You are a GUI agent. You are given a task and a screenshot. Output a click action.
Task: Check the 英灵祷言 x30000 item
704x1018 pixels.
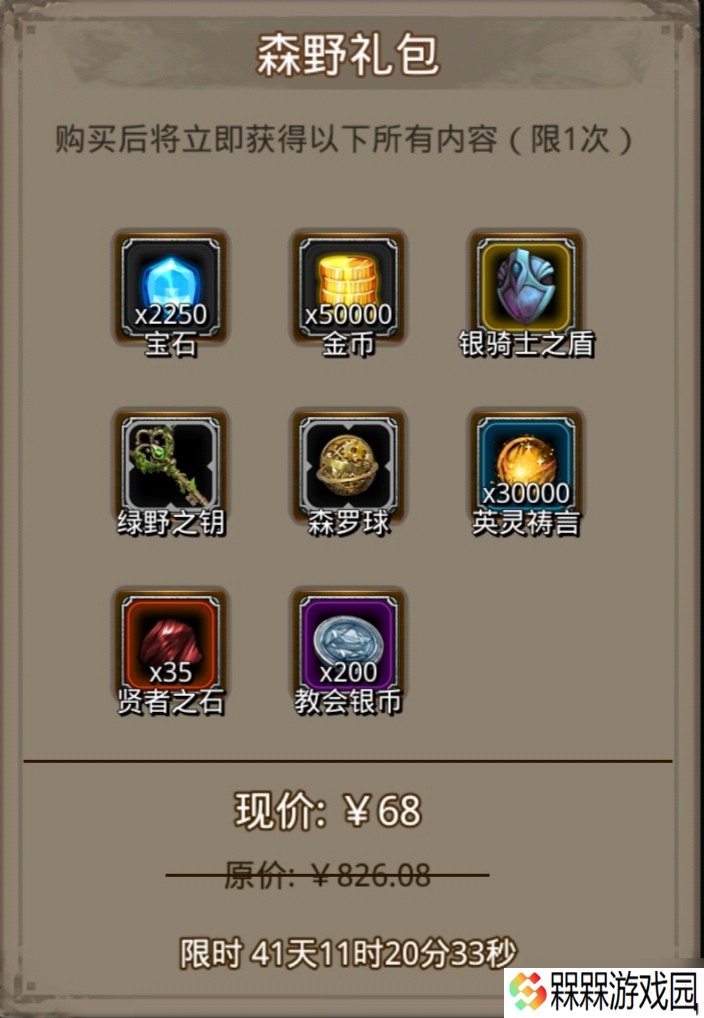[x=526, y=463]
